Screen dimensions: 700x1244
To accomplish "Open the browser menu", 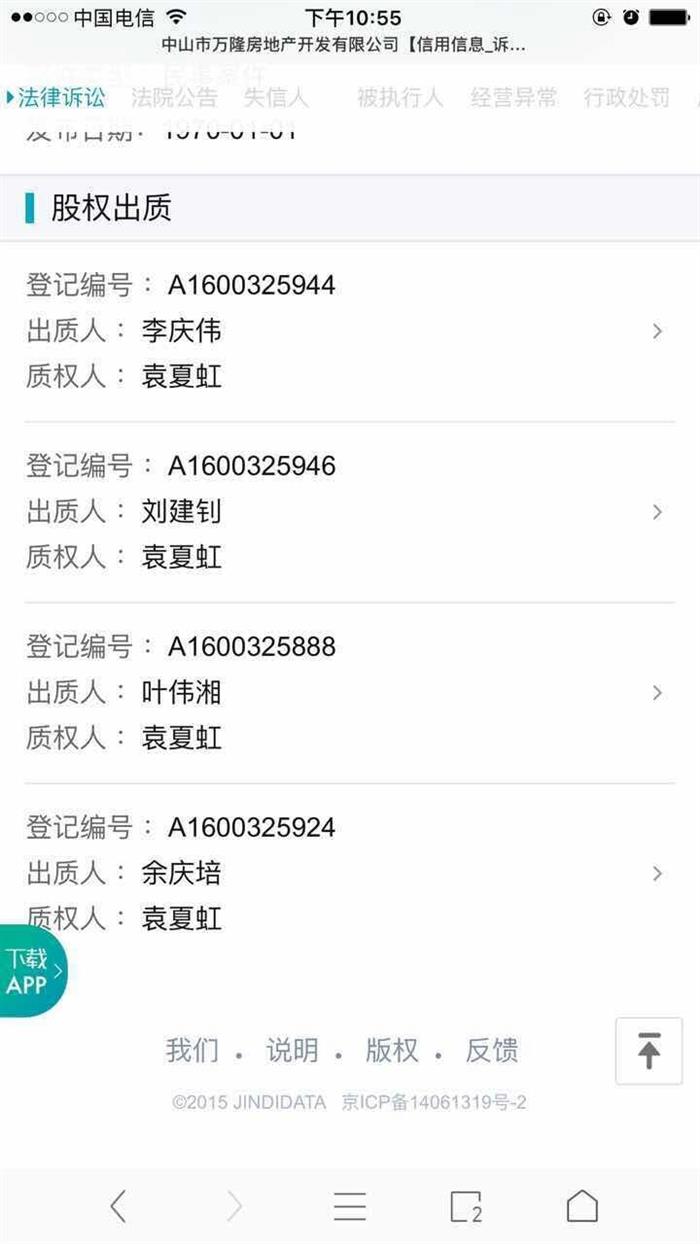I will click(350, 1206).
